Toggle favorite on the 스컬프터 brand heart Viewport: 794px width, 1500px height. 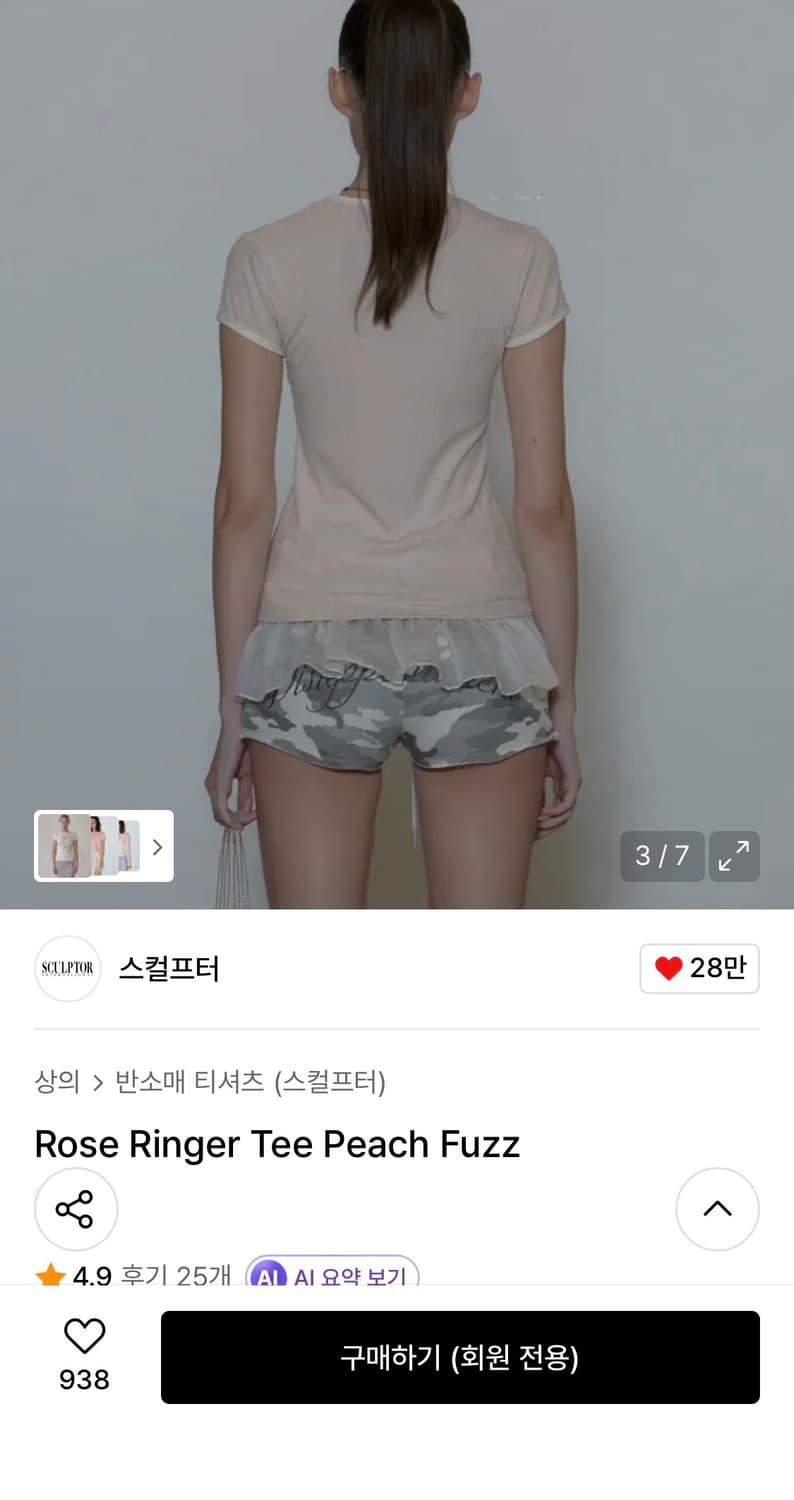(x=699, y=969)
